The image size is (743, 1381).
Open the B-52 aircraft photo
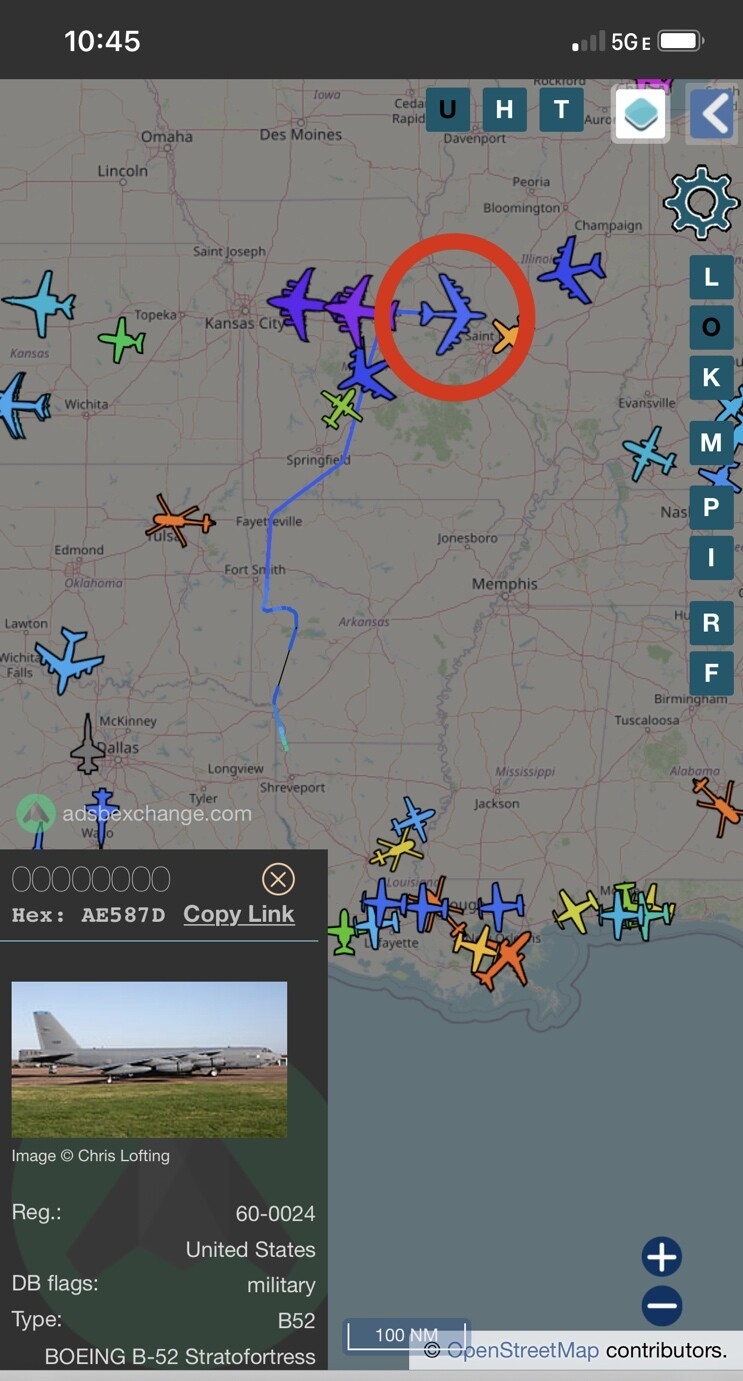click(x=149, y=1060)
